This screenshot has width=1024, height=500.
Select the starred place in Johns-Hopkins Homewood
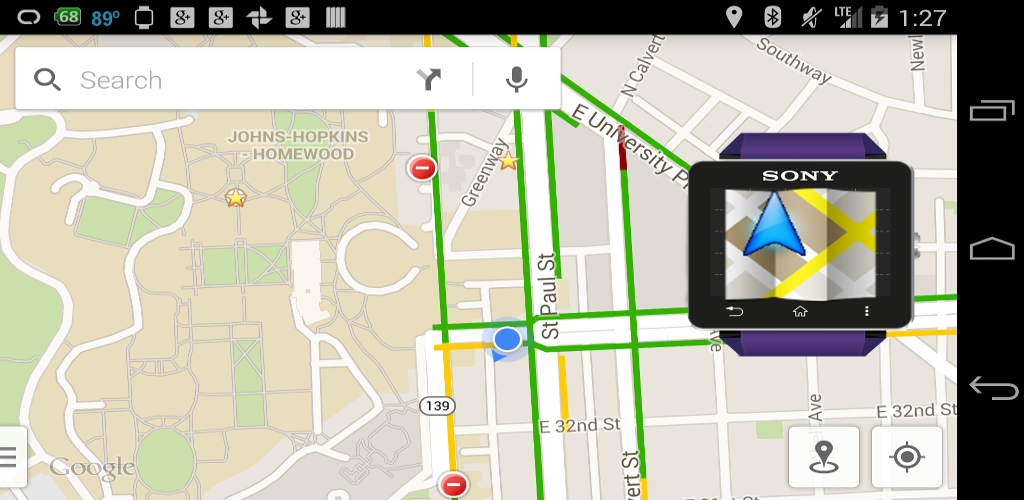click(x=236, y=197)
